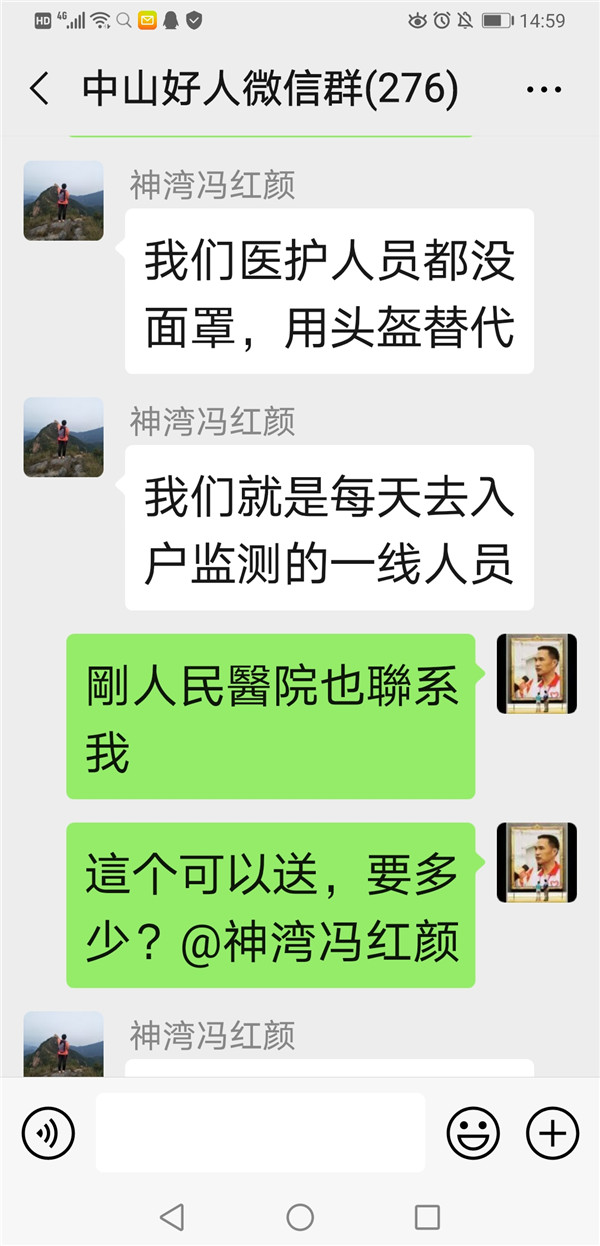Tap the system home button
The width and height of the screenshot is (600, 1246).
(x=300, y=1217)
